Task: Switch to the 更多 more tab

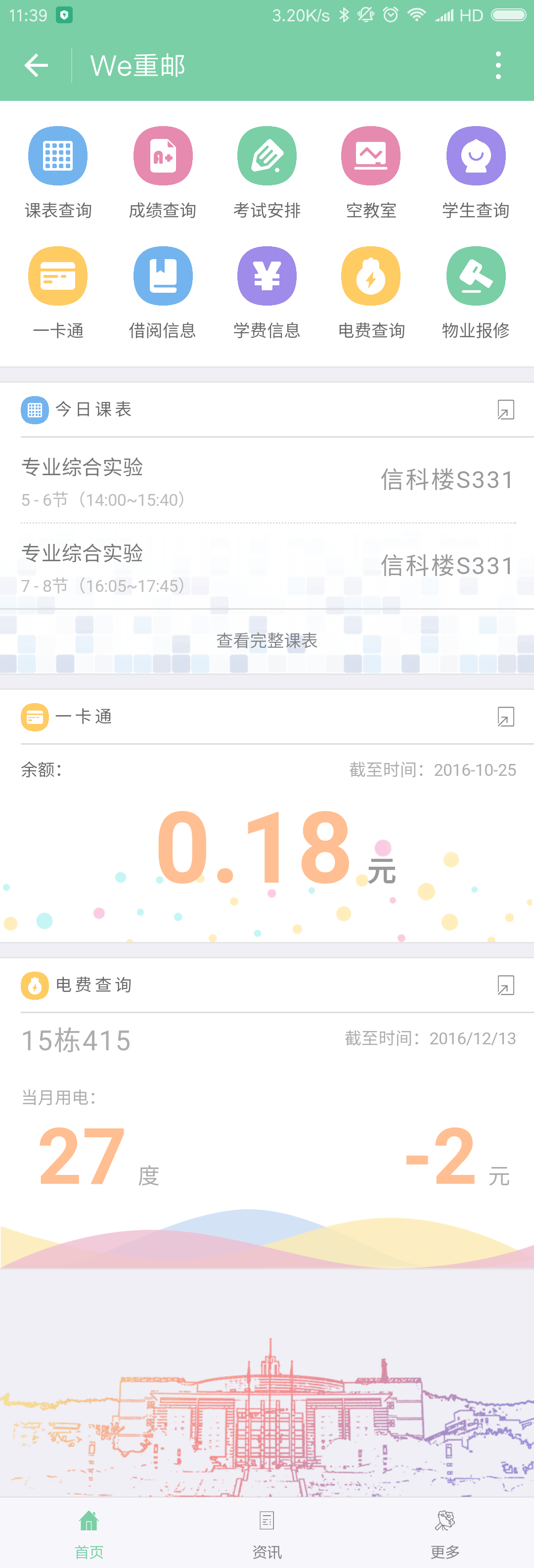Action: 445,1528
